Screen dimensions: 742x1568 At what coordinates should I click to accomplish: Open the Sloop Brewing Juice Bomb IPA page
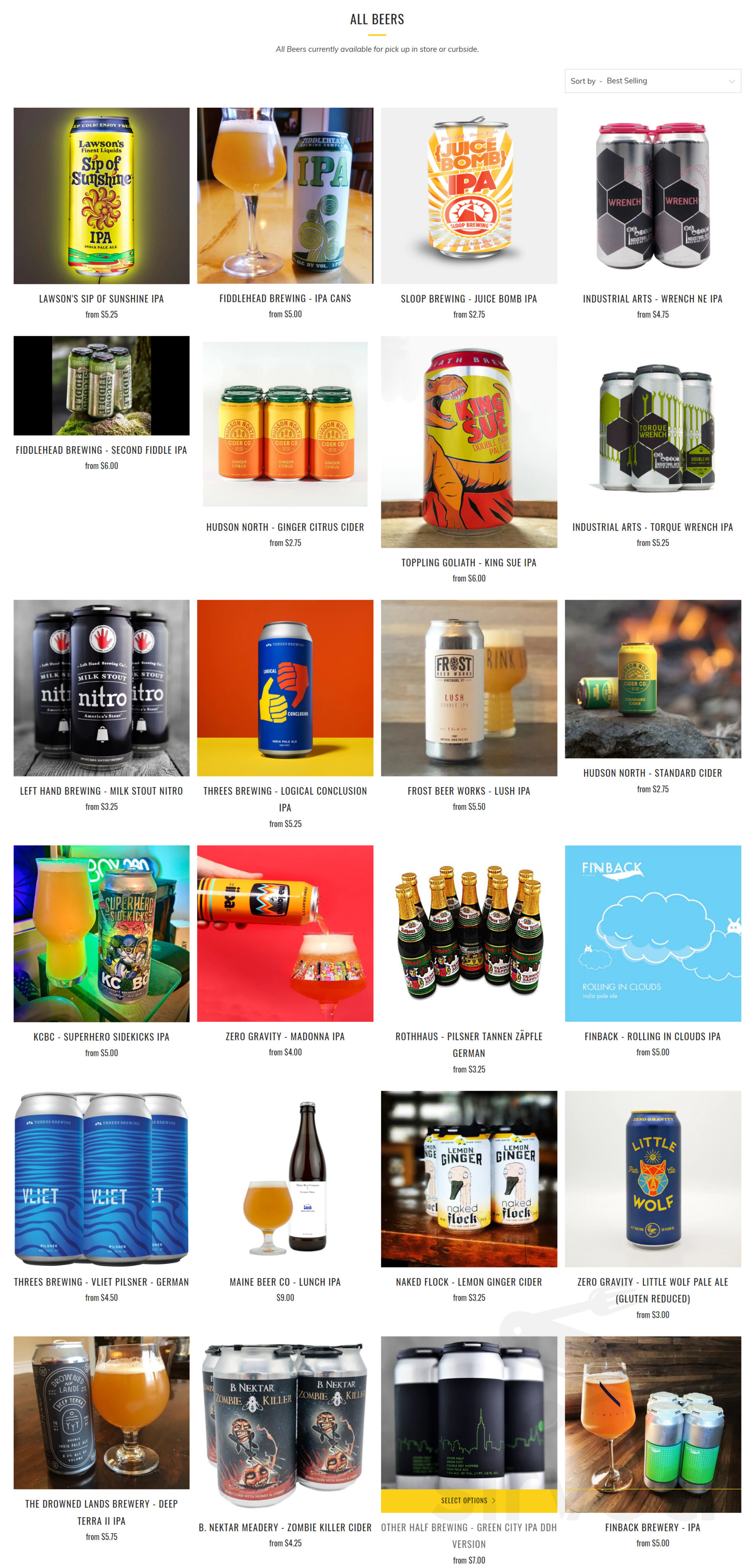[x=468, y=299]
